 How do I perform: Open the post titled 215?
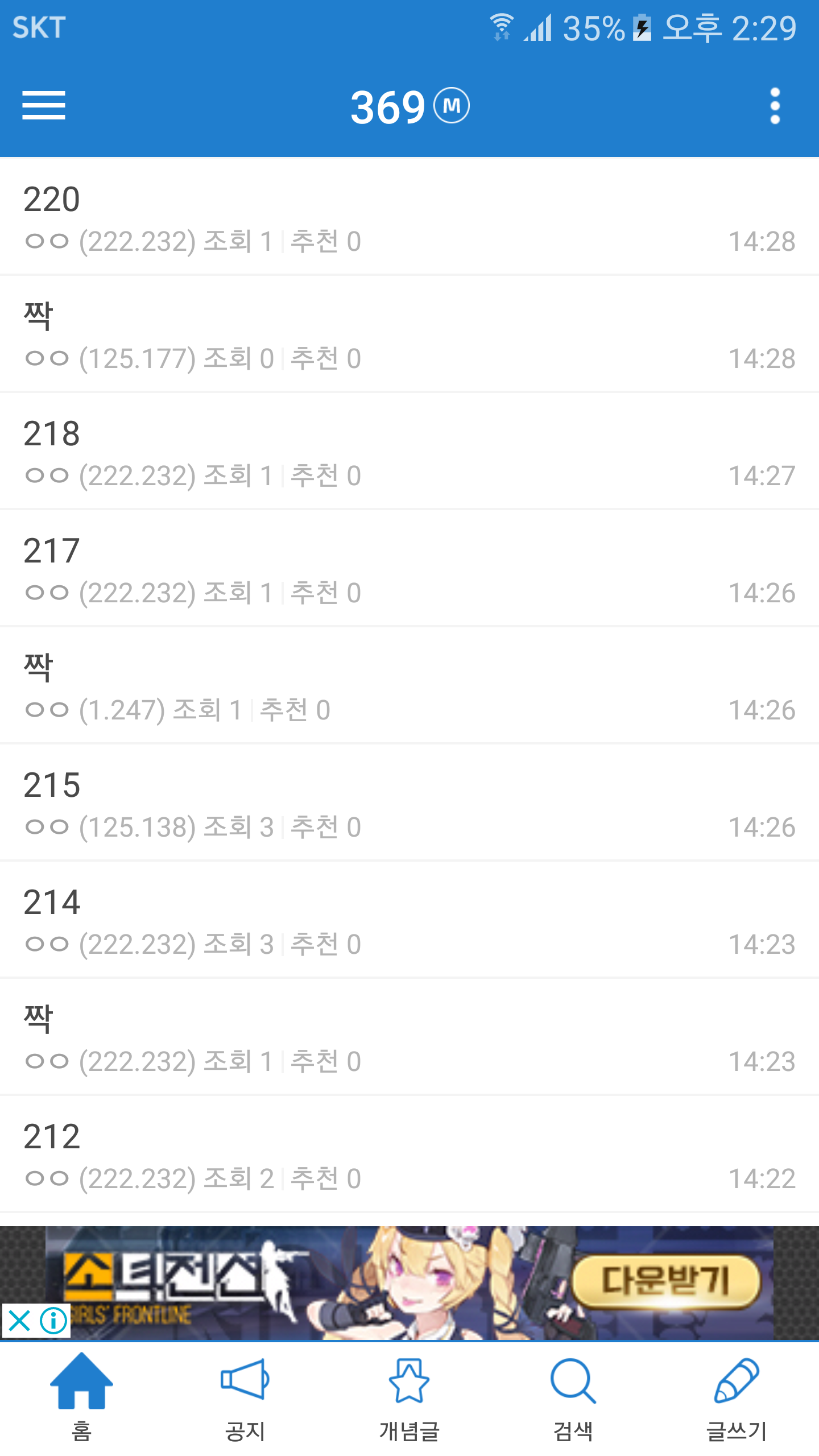coord(409,803)
